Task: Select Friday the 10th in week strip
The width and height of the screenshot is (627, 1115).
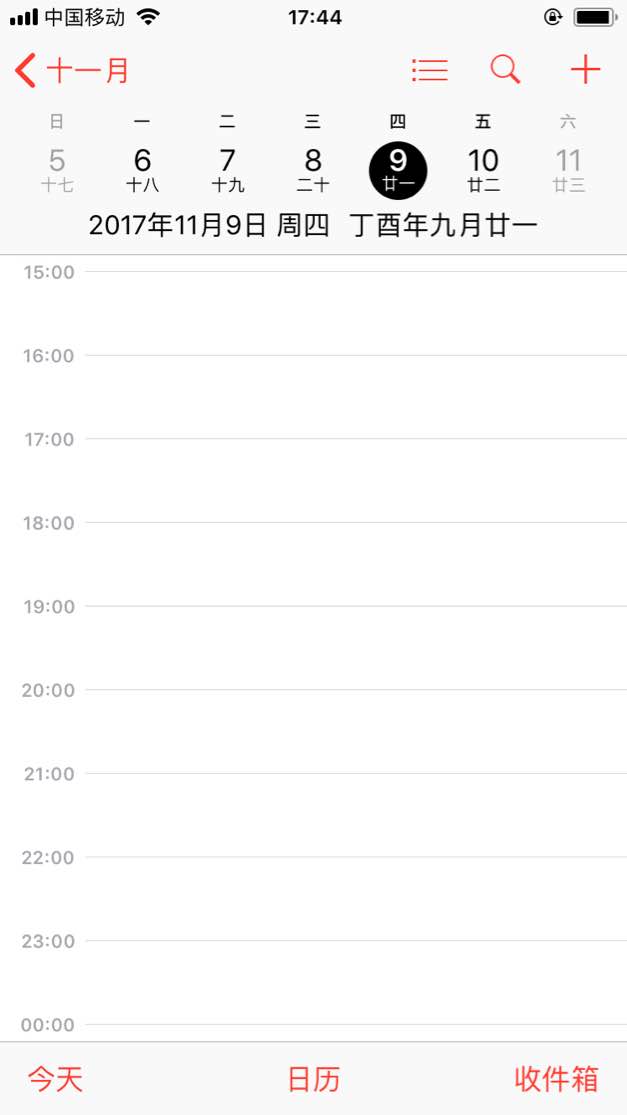Action: click(x=483, y=168)
